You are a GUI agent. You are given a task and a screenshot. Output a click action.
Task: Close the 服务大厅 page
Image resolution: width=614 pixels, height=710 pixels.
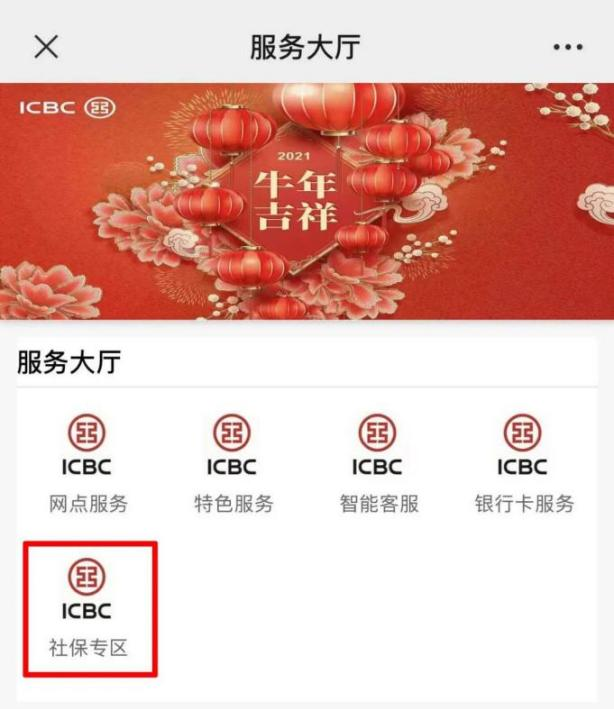pos(46,46)
